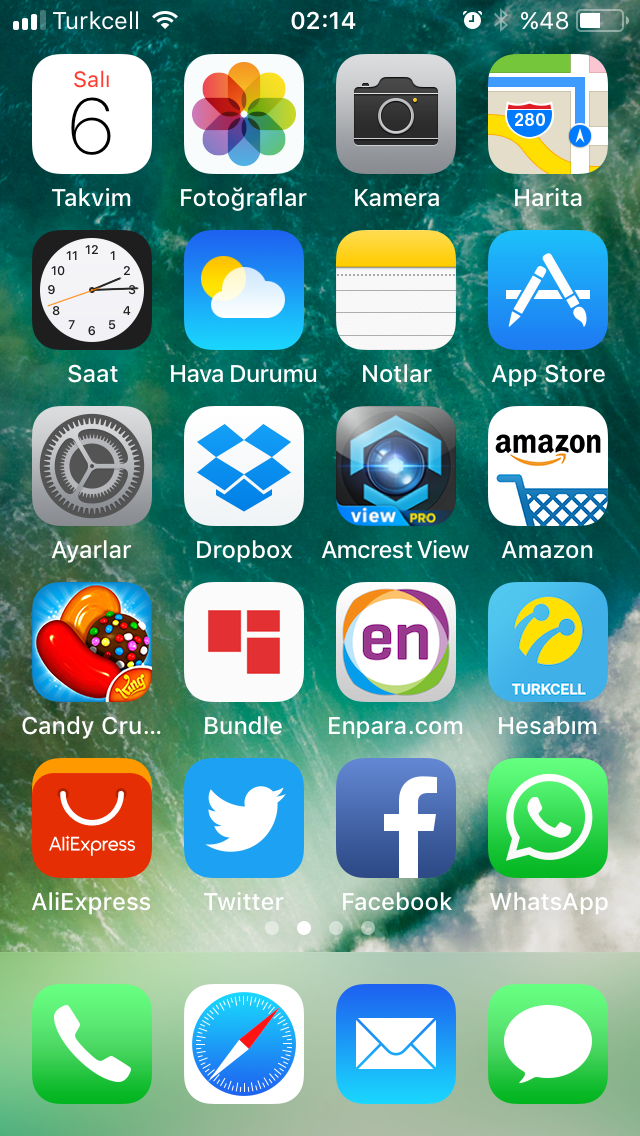The image size is (640, 1136).
Task: Check weather in Hava Durumu
Action: 244,290
